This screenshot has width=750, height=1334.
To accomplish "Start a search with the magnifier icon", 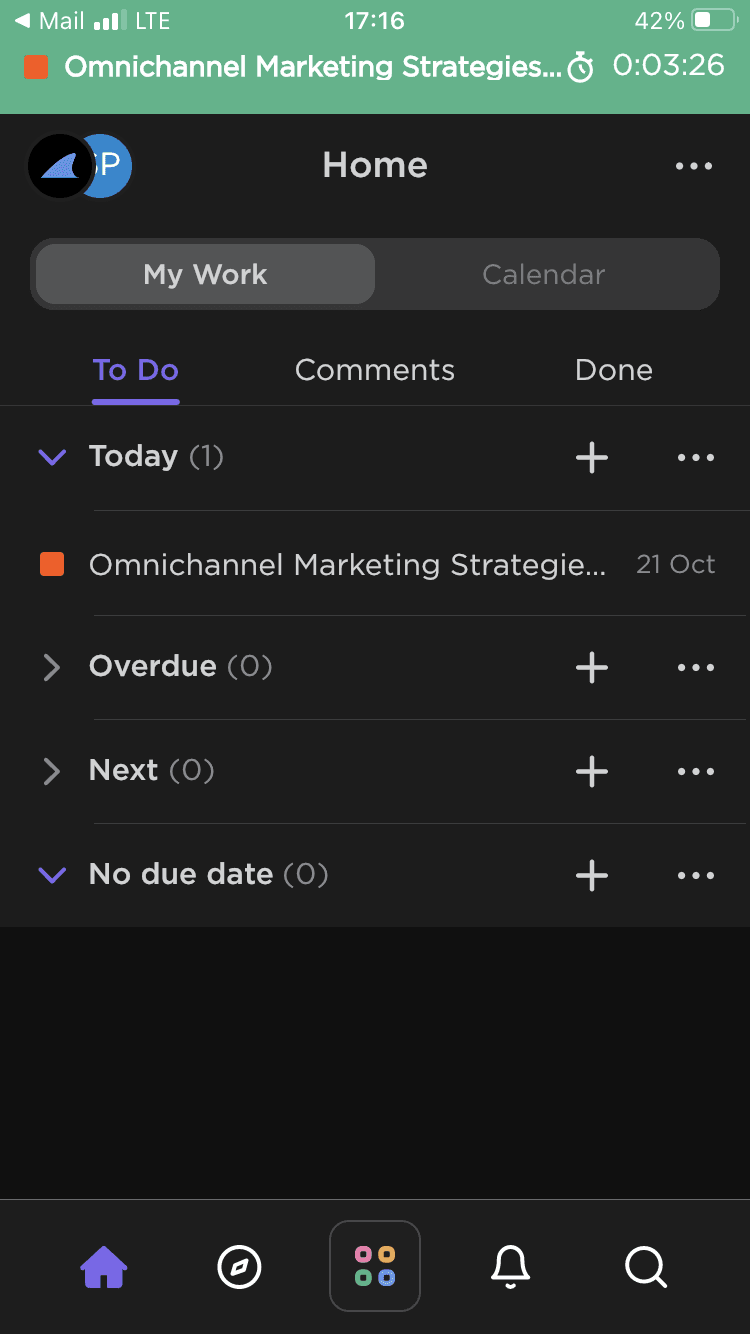I will point(646,1267).
